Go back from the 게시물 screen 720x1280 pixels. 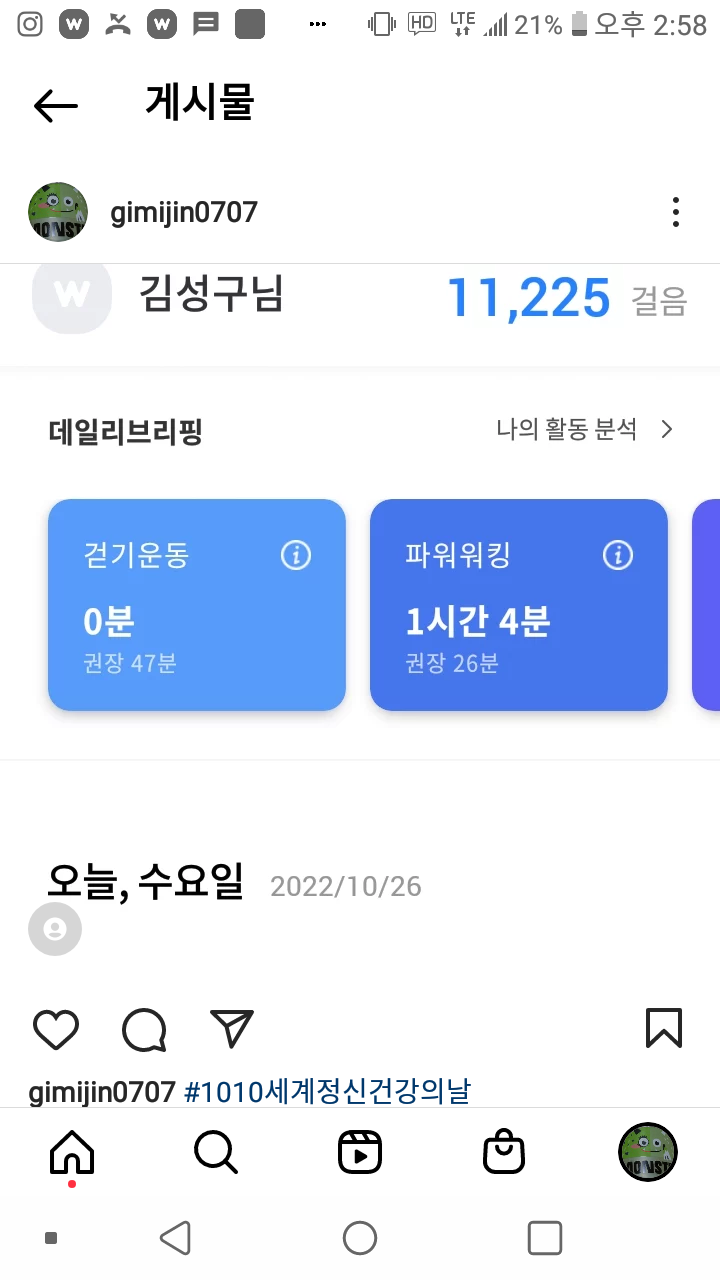[x=55, y=105]
